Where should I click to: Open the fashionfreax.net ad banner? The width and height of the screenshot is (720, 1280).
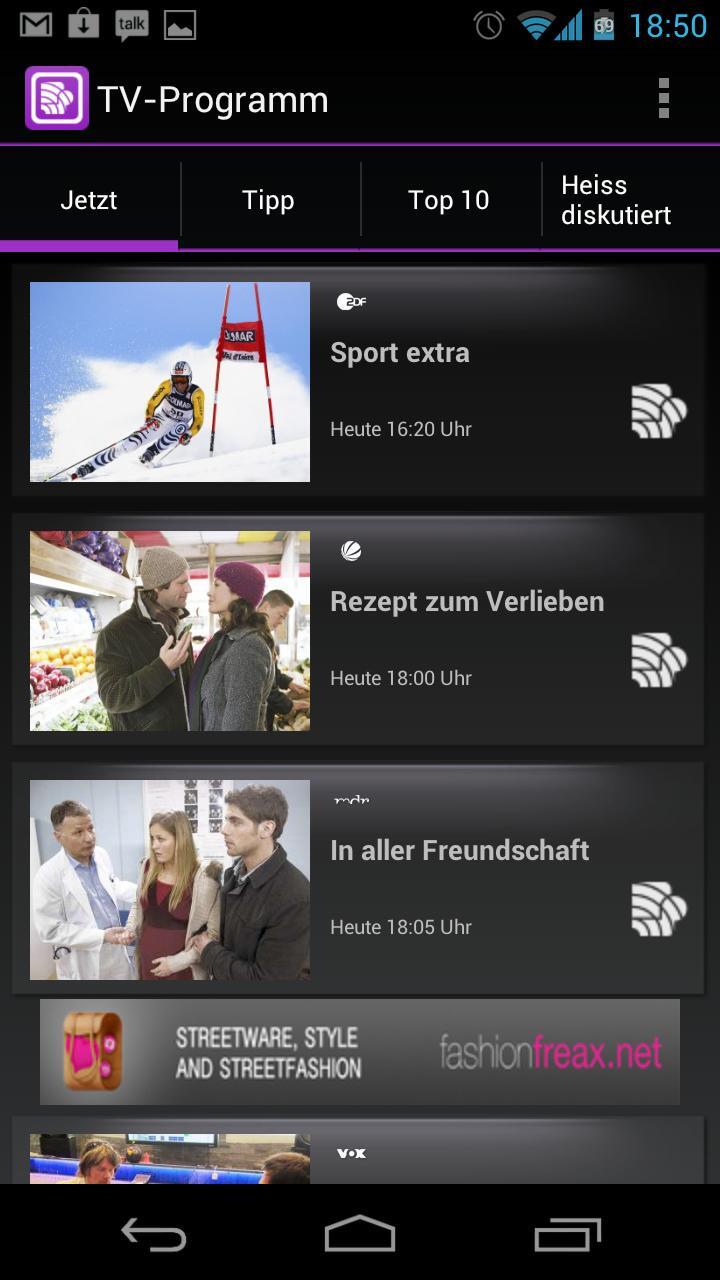click(x=360, y=1052)
